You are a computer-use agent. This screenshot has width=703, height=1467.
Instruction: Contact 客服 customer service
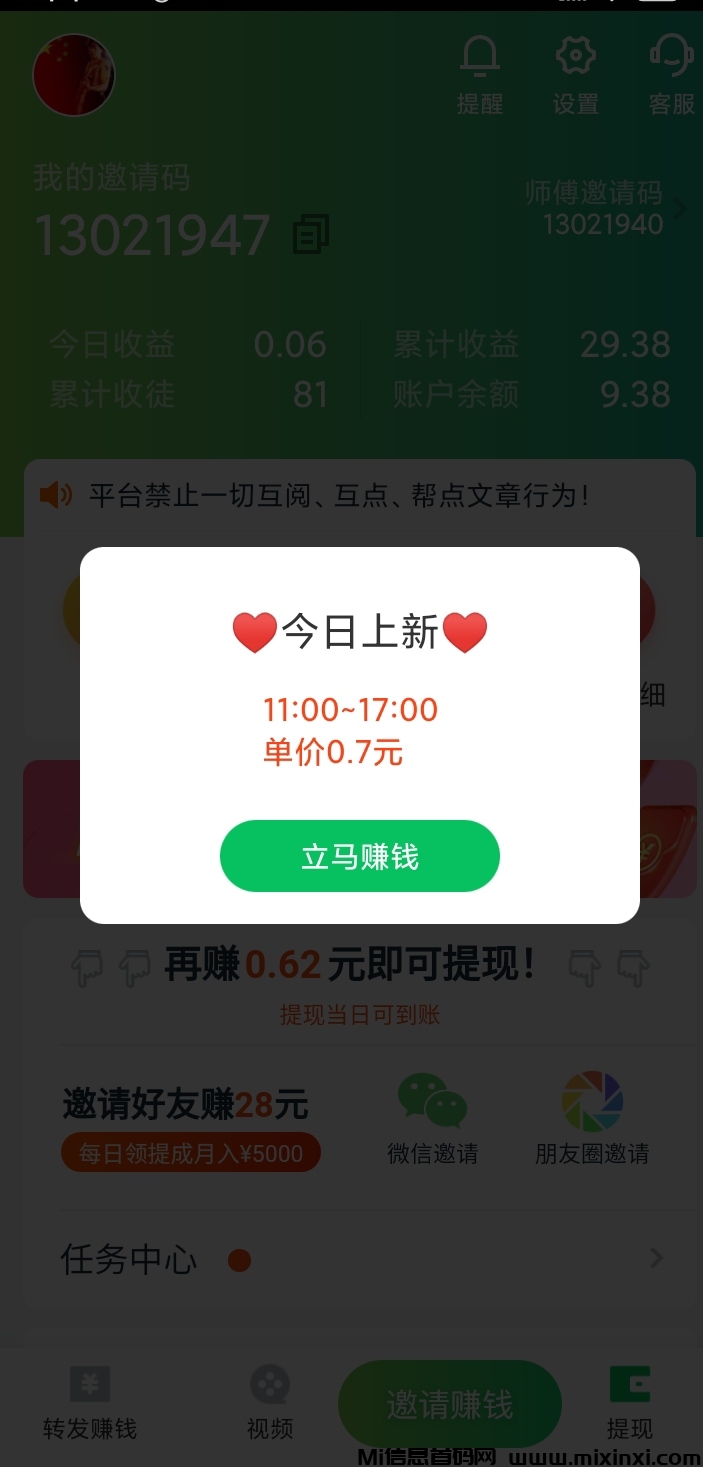671,74
